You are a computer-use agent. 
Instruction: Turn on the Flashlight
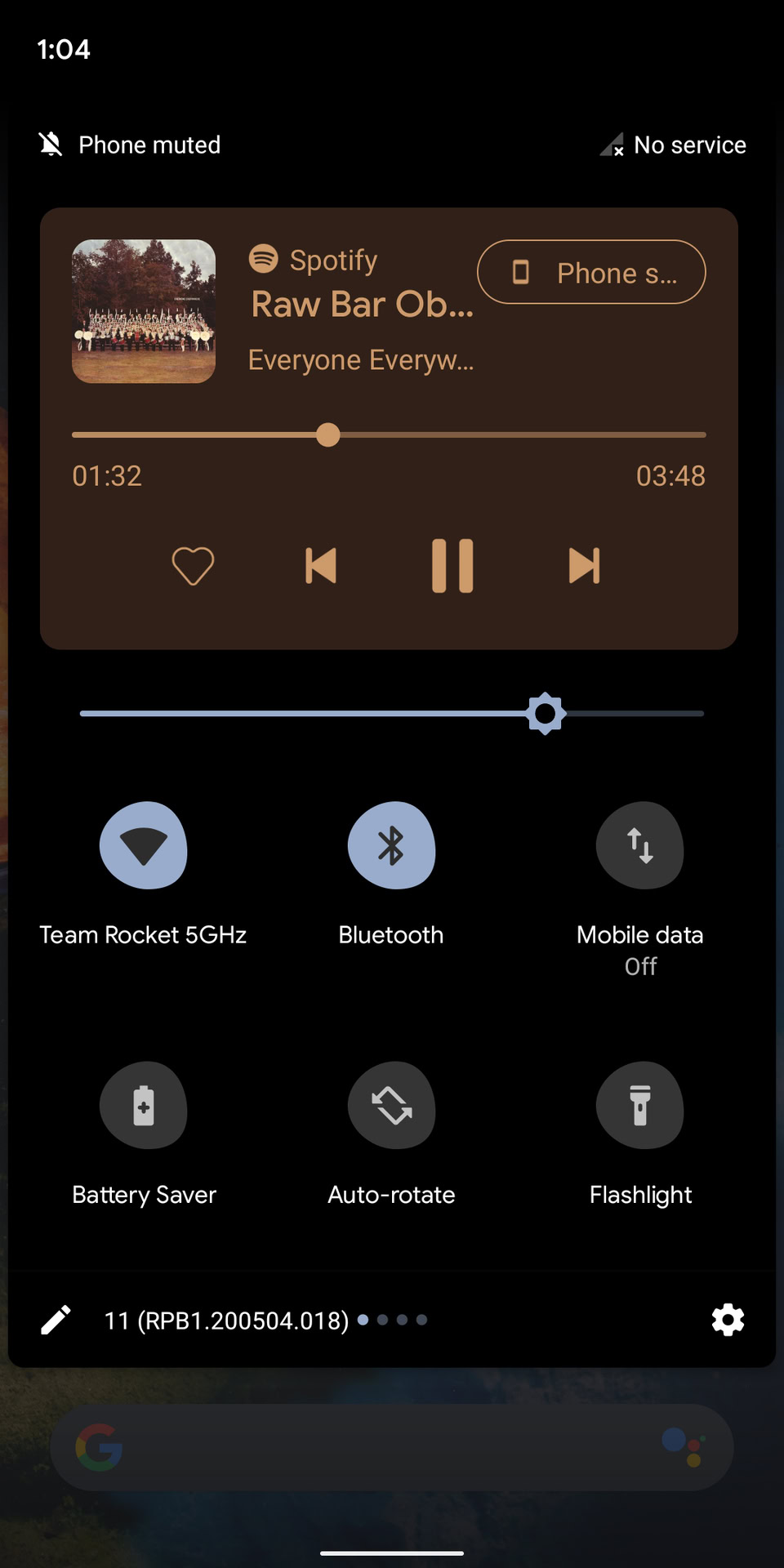pos(640,1106)
